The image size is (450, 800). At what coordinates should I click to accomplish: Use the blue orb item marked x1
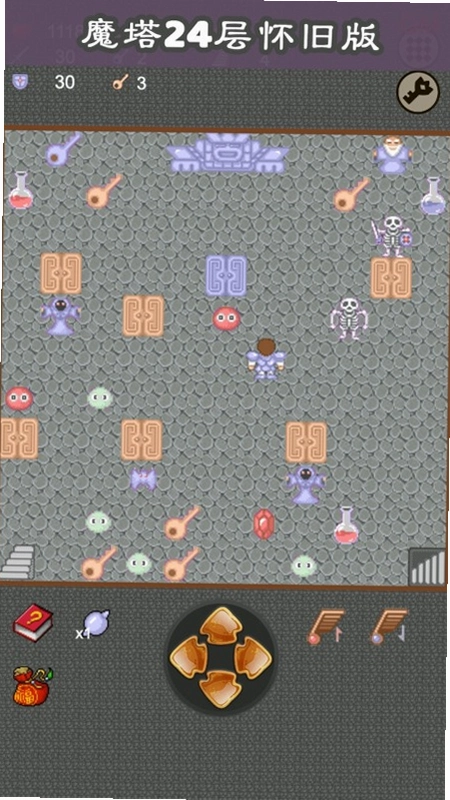95,623
